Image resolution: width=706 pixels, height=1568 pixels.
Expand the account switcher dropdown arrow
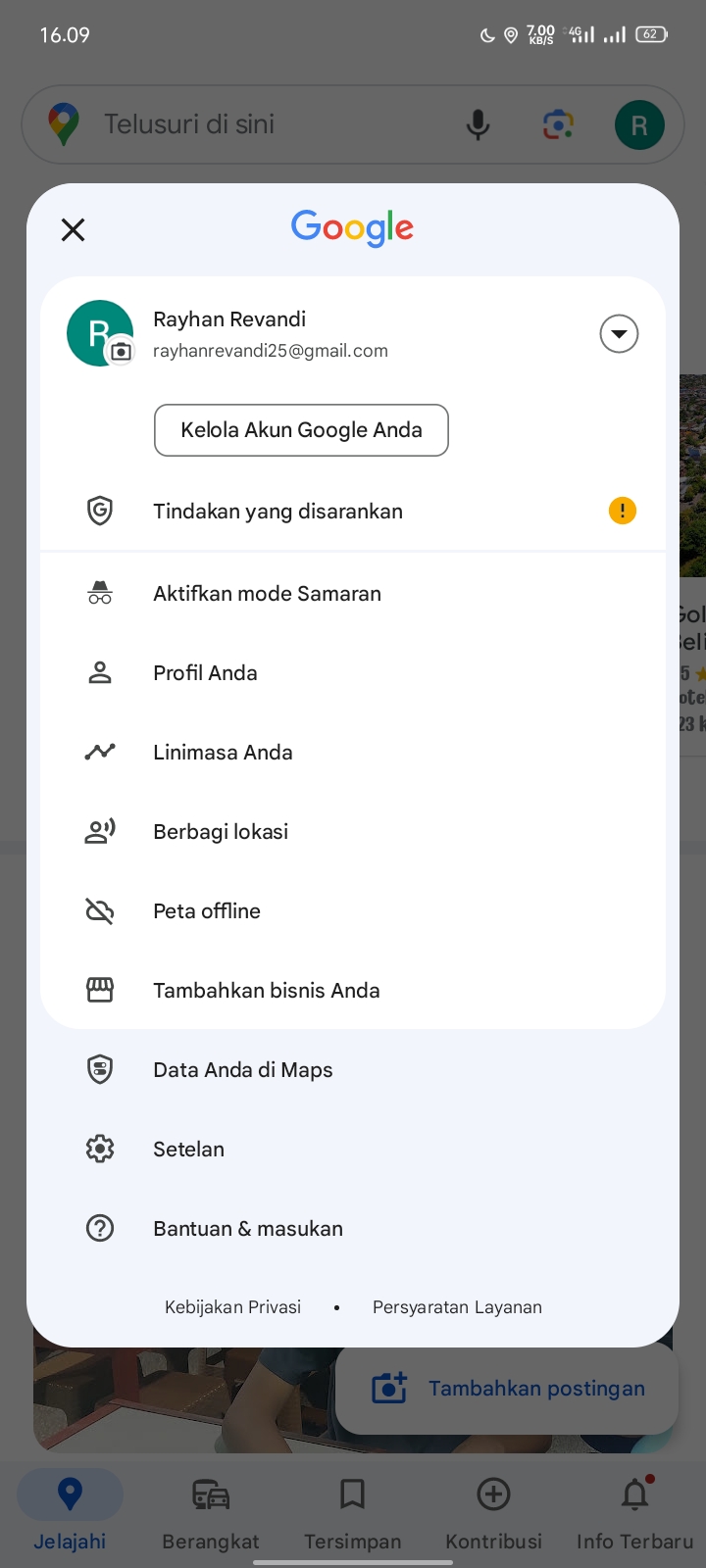tap(619, 334)
